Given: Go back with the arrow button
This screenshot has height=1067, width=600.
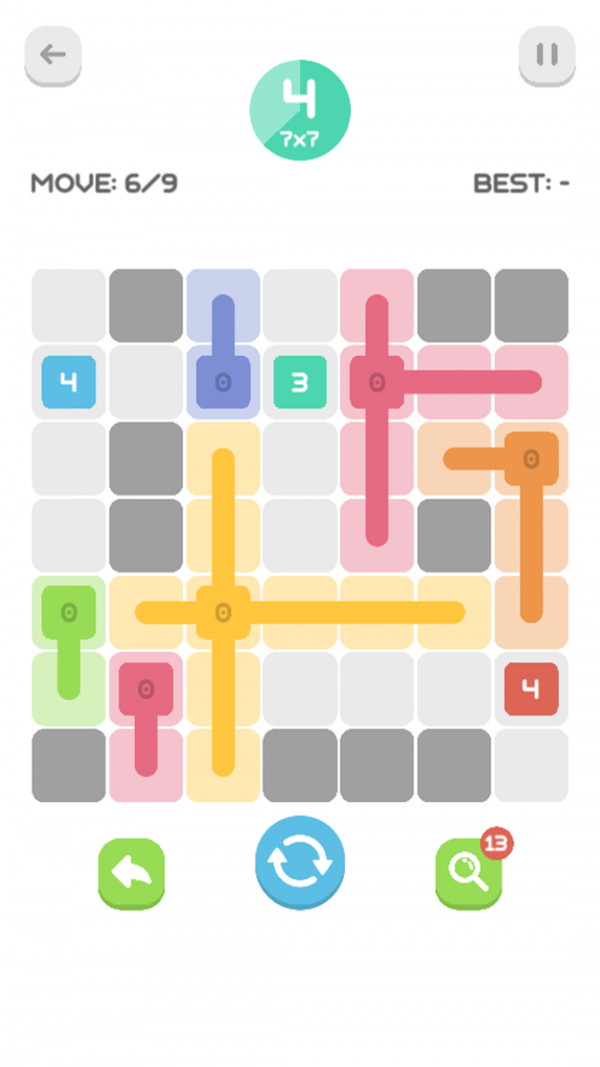Looking at the screenshot, I should pos(52,55).
